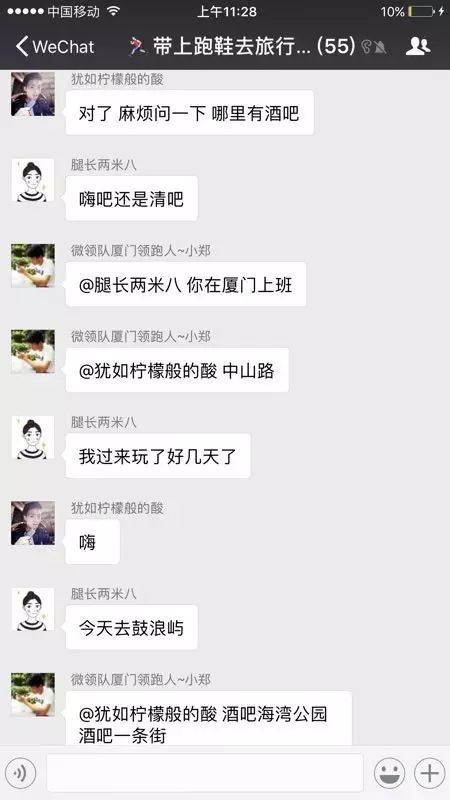Tap avatar beside '今天去鼓浪屿'

click(x=33, y=609)
